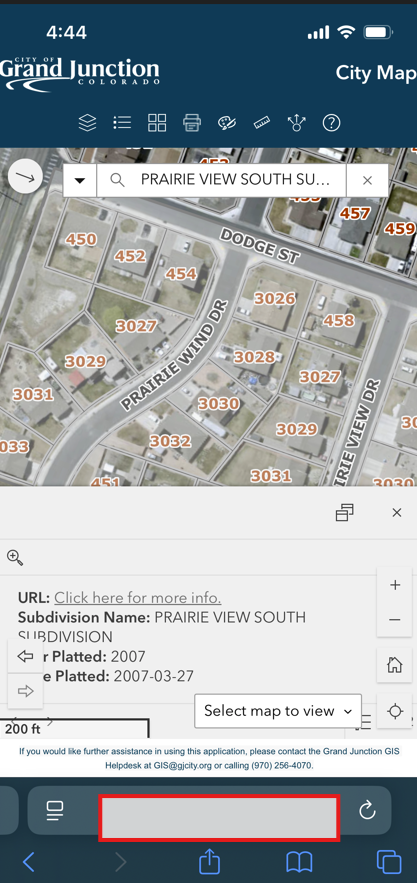
Task: Open the print tool
Action: pyautogui.click(x=192, y=122)
